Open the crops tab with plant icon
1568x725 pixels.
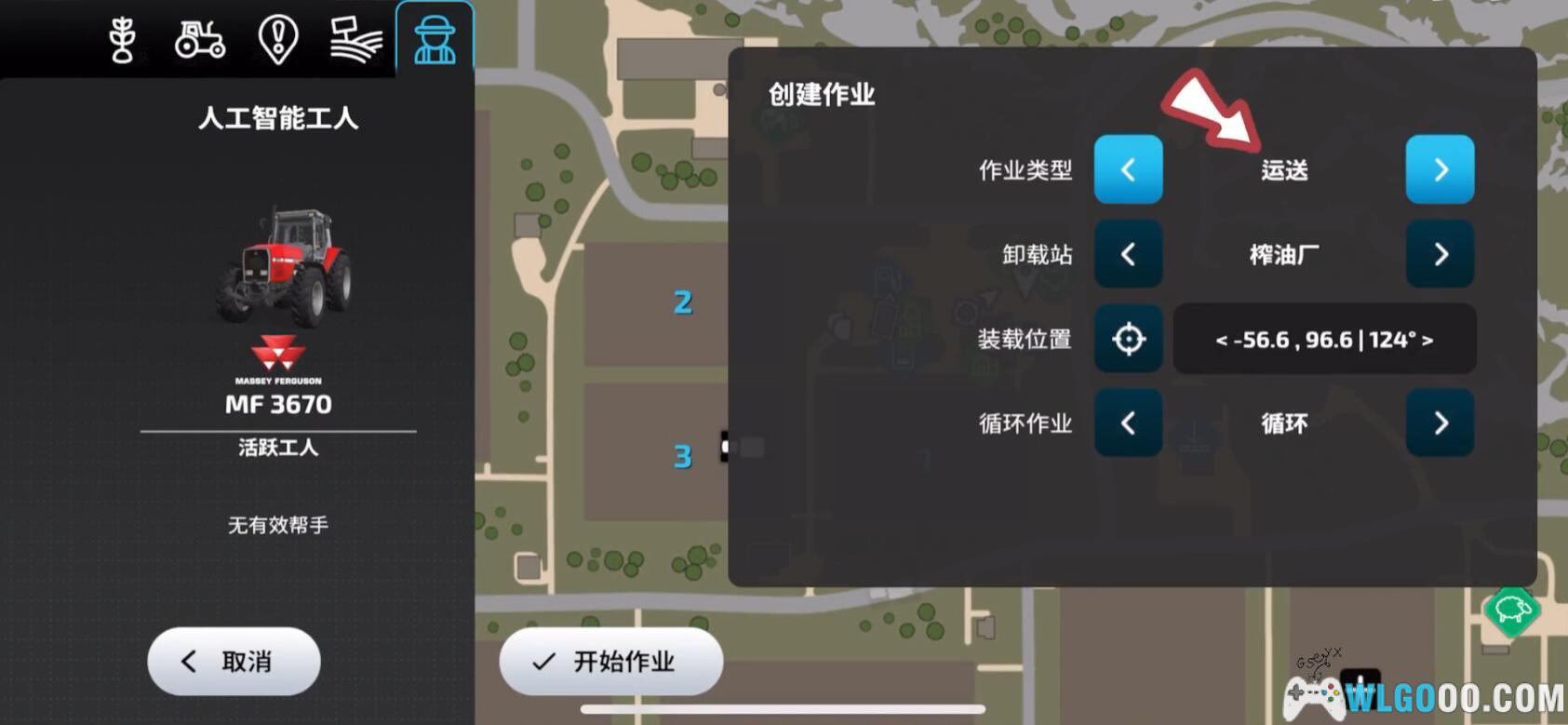click(123, 40)
